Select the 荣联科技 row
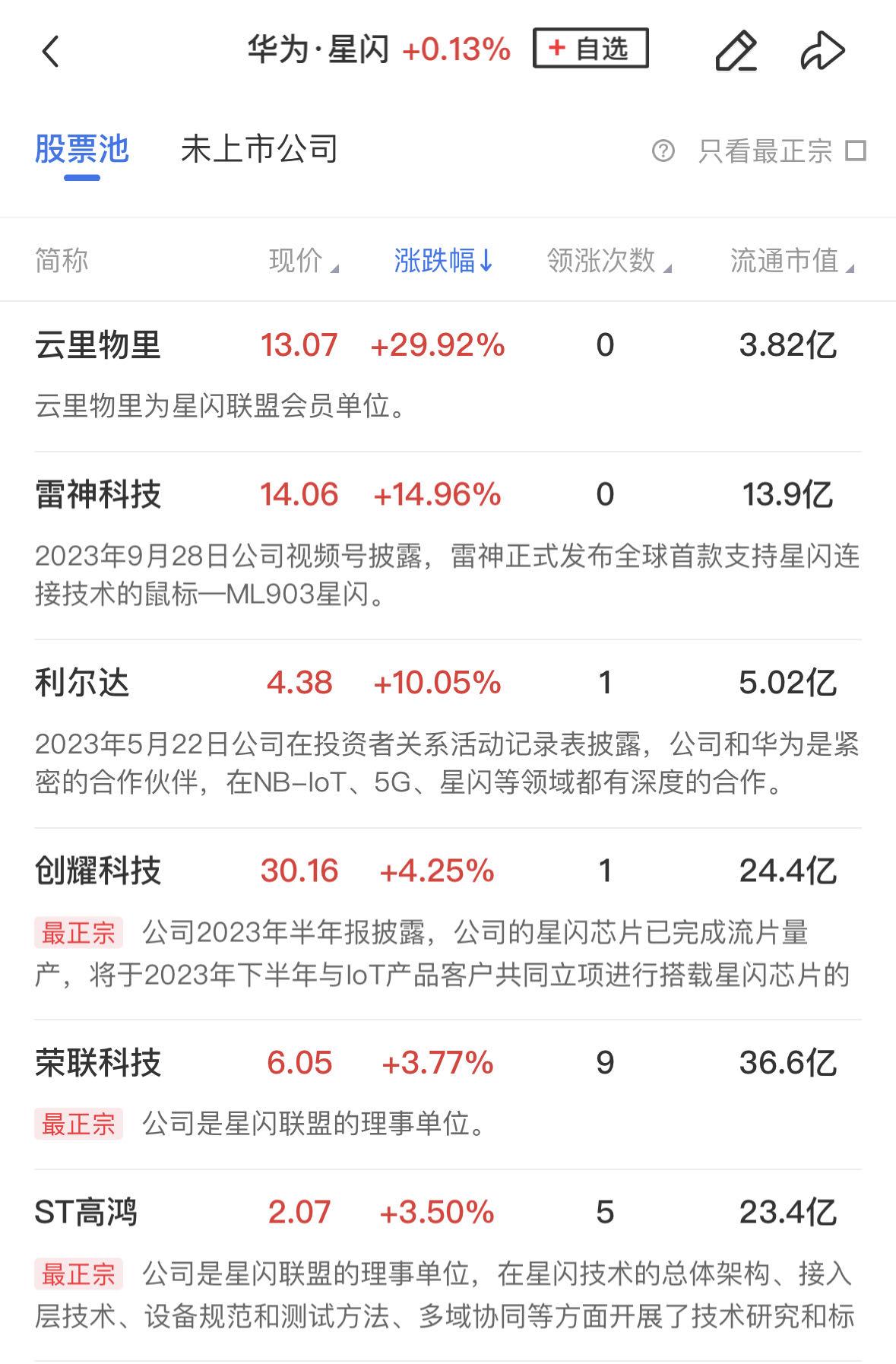 click(98, 1063)
